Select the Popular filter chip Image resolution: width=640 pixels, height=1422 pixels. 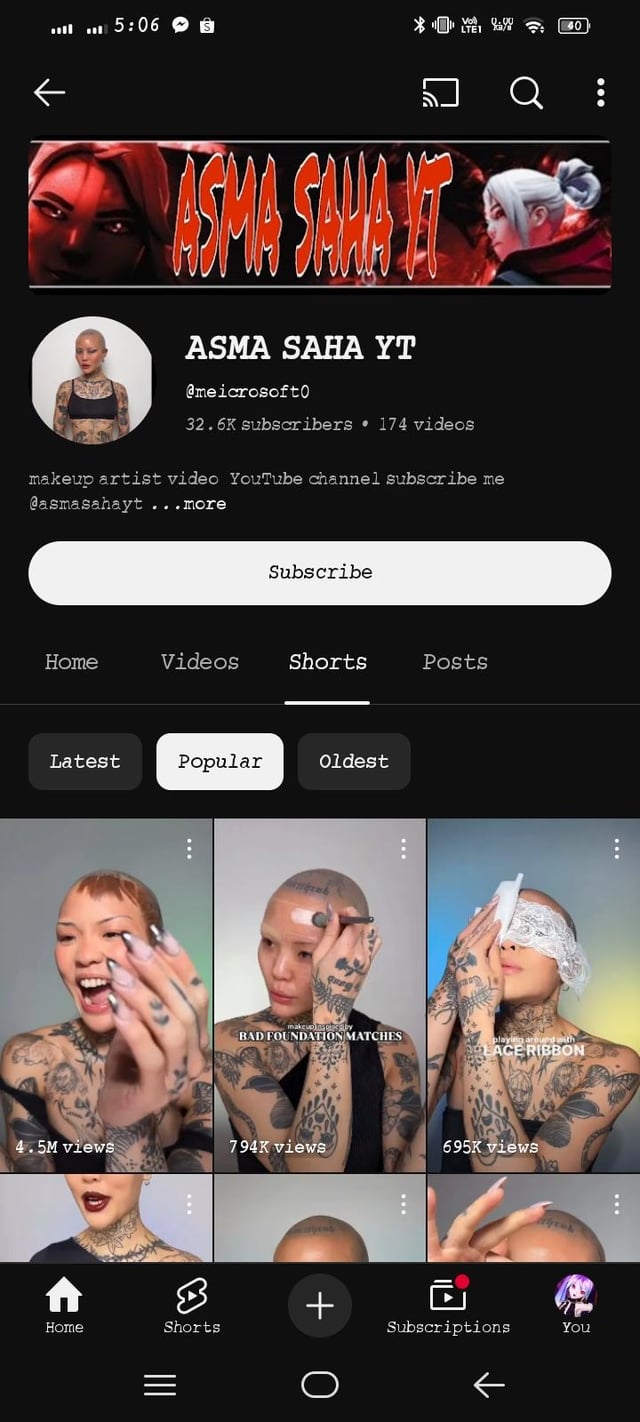tap(220, 762)
